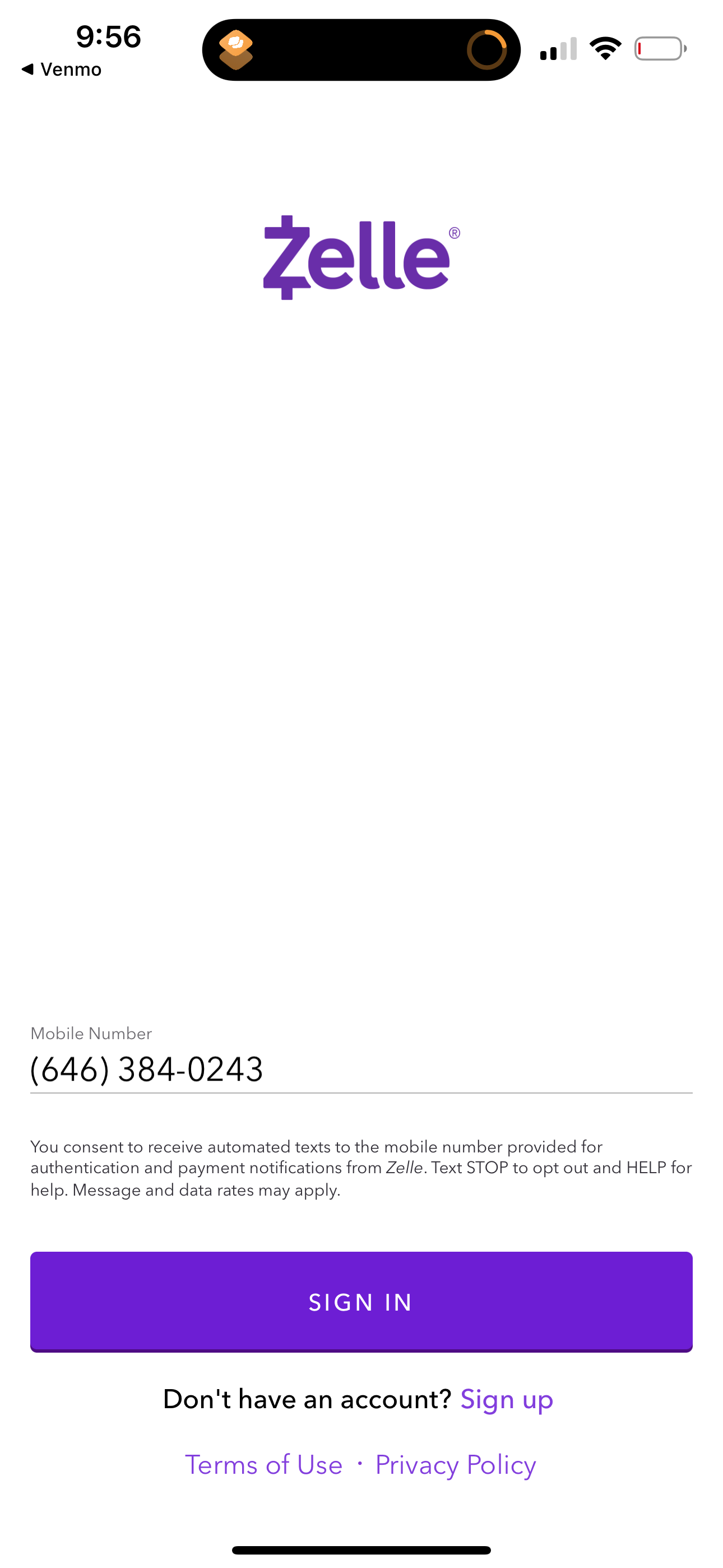The height and width of the screenshot is (1568, 723).
Task: Return to Venmo via the back link
Action: [x=70, y=69]
